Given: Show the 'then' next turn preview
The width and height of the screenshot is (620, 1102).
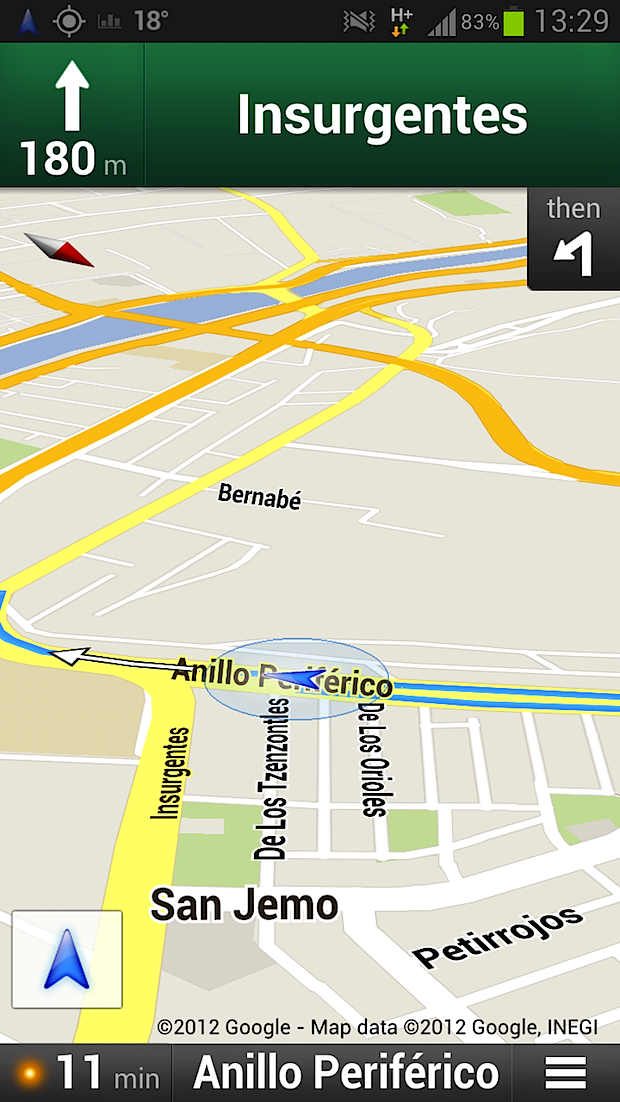Looking at the screenshot, I should point(574,240).
